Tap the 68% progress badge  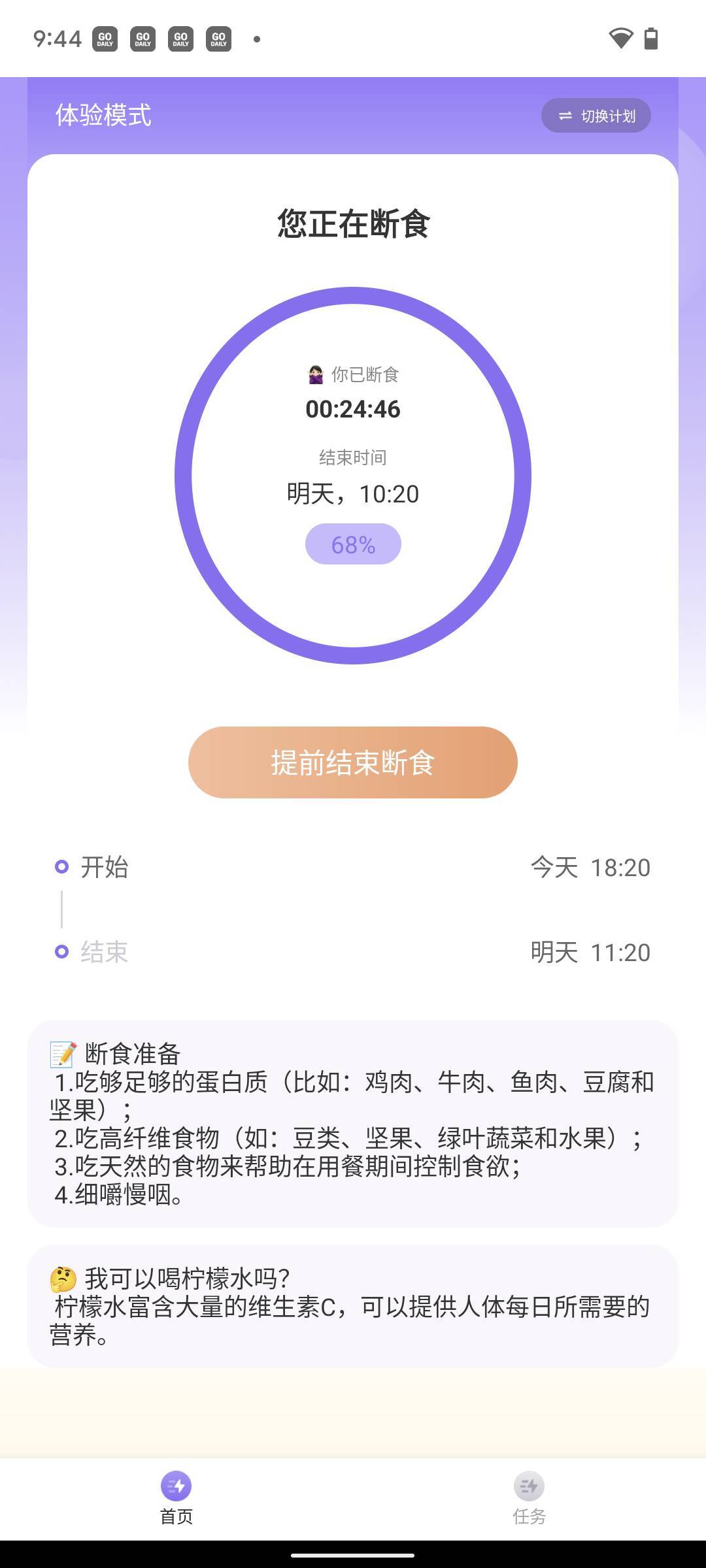(353, 543)
